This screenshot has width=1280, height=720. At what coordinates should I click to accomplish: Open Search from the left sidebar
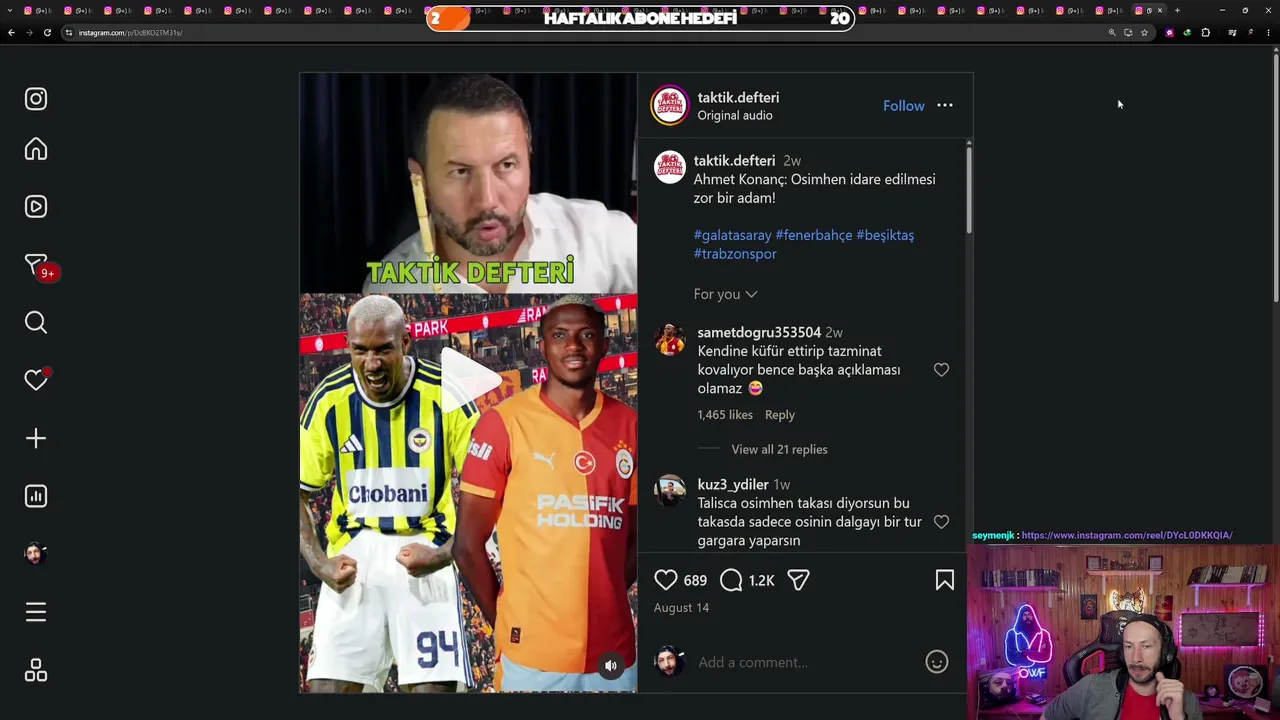(36, 322)
